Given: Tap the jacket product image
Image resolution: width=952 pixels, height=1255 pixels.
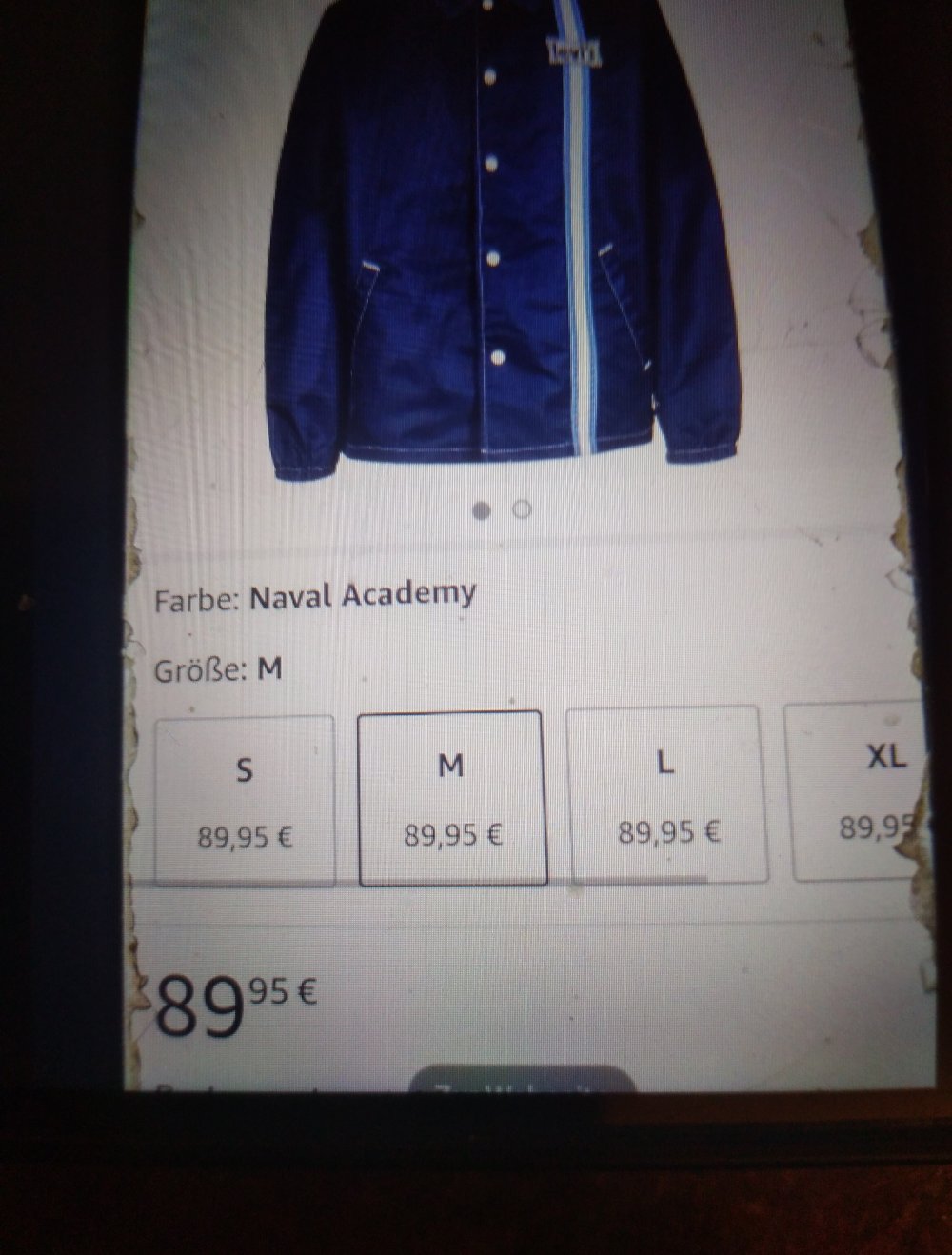Looking at the screenshot, I should pyautogui.click(x=495, y=238).
